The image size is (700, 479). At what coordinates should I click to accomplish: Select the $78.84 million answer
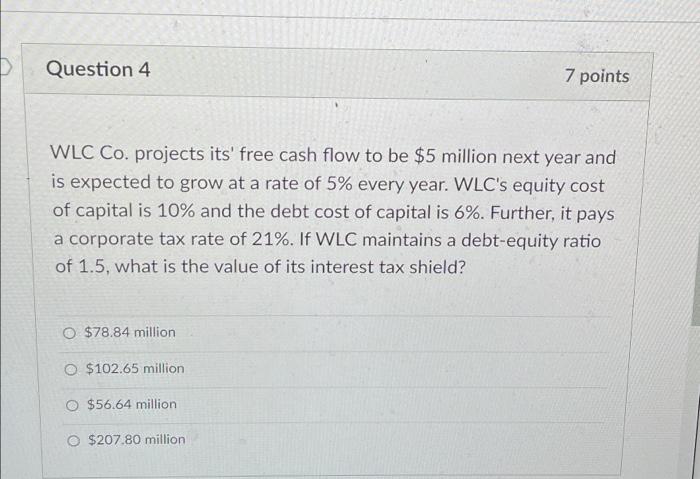point(70,332)
